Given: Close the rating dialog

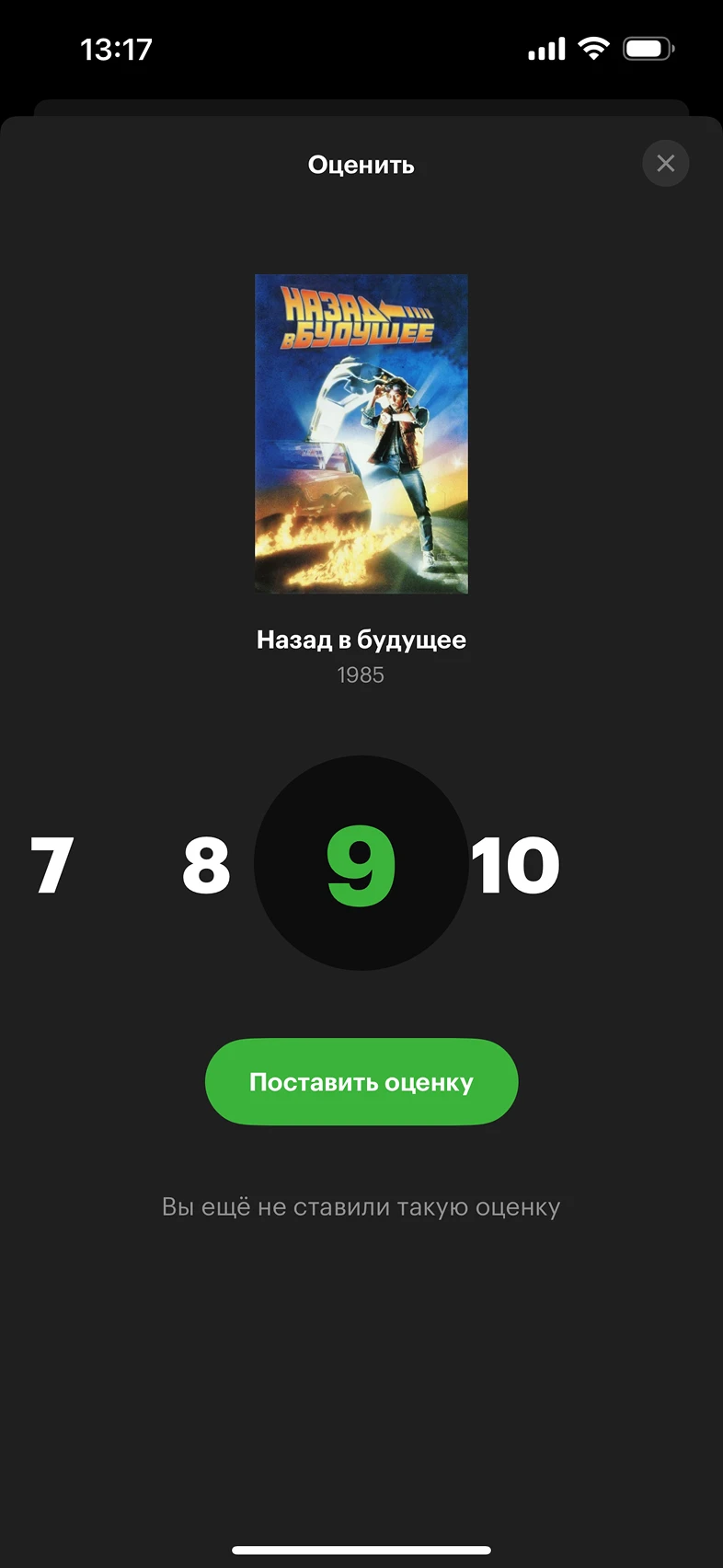Looking at the screenshot, I should coord(665,164).
